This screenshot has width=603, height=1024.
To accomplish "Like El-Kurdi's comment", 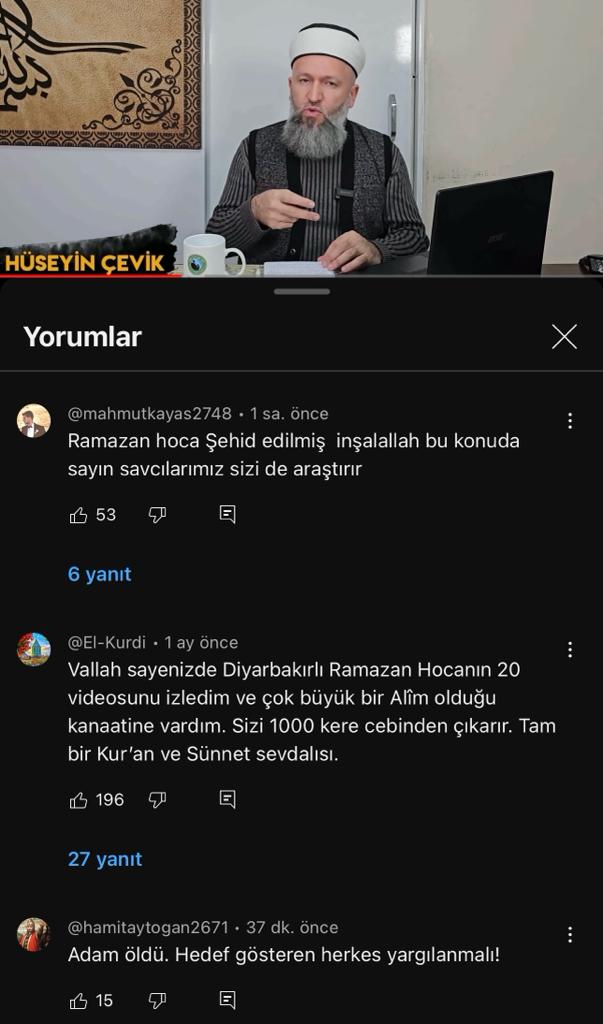I will click(x=79, y=800).
